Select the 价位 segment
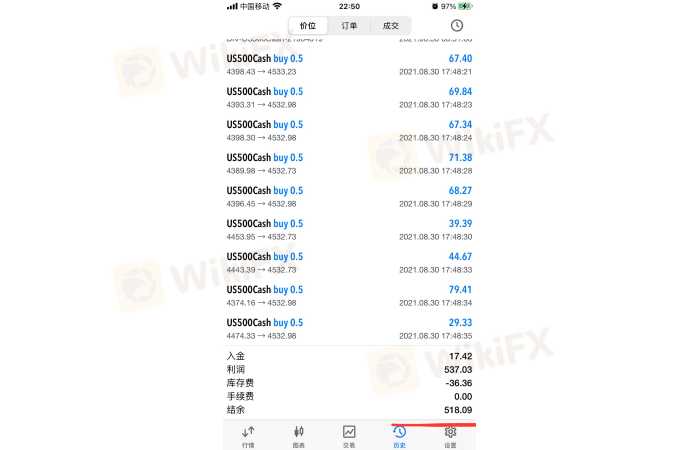 309,26
